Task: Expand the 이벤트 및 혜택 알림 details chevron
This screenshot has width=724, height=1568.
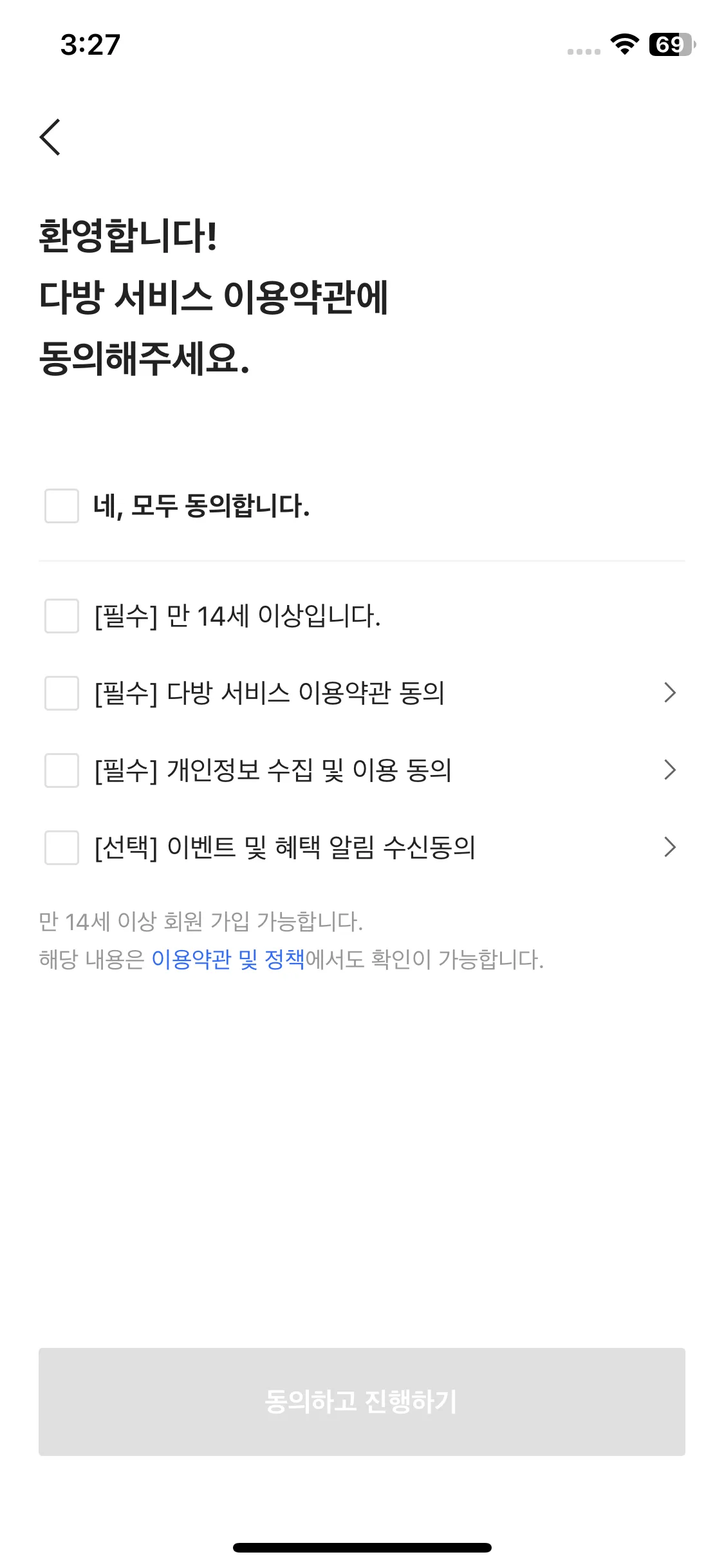Action: click(671, 847)
